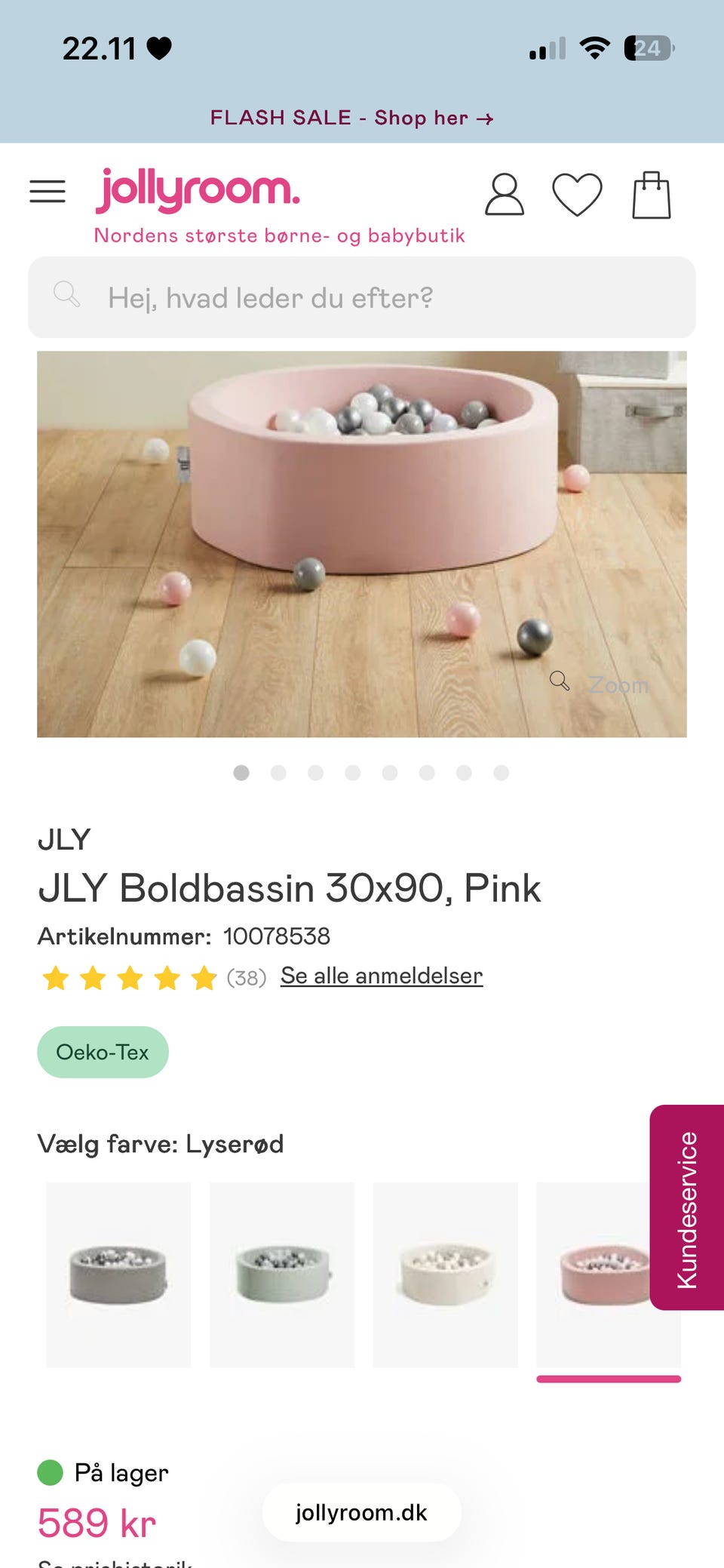Click the Oeko-Tex badge
Image resolution: width=724 pixels, height=1568 pixels.
click(103, 1051)
